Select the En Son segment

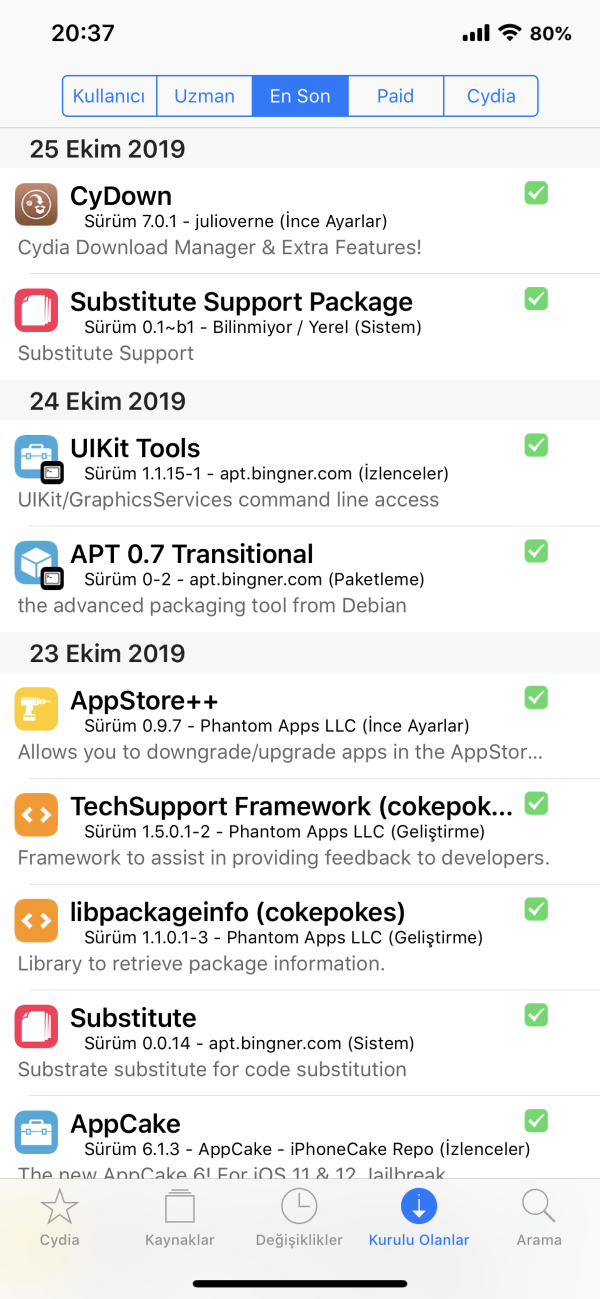pos(300,96)
